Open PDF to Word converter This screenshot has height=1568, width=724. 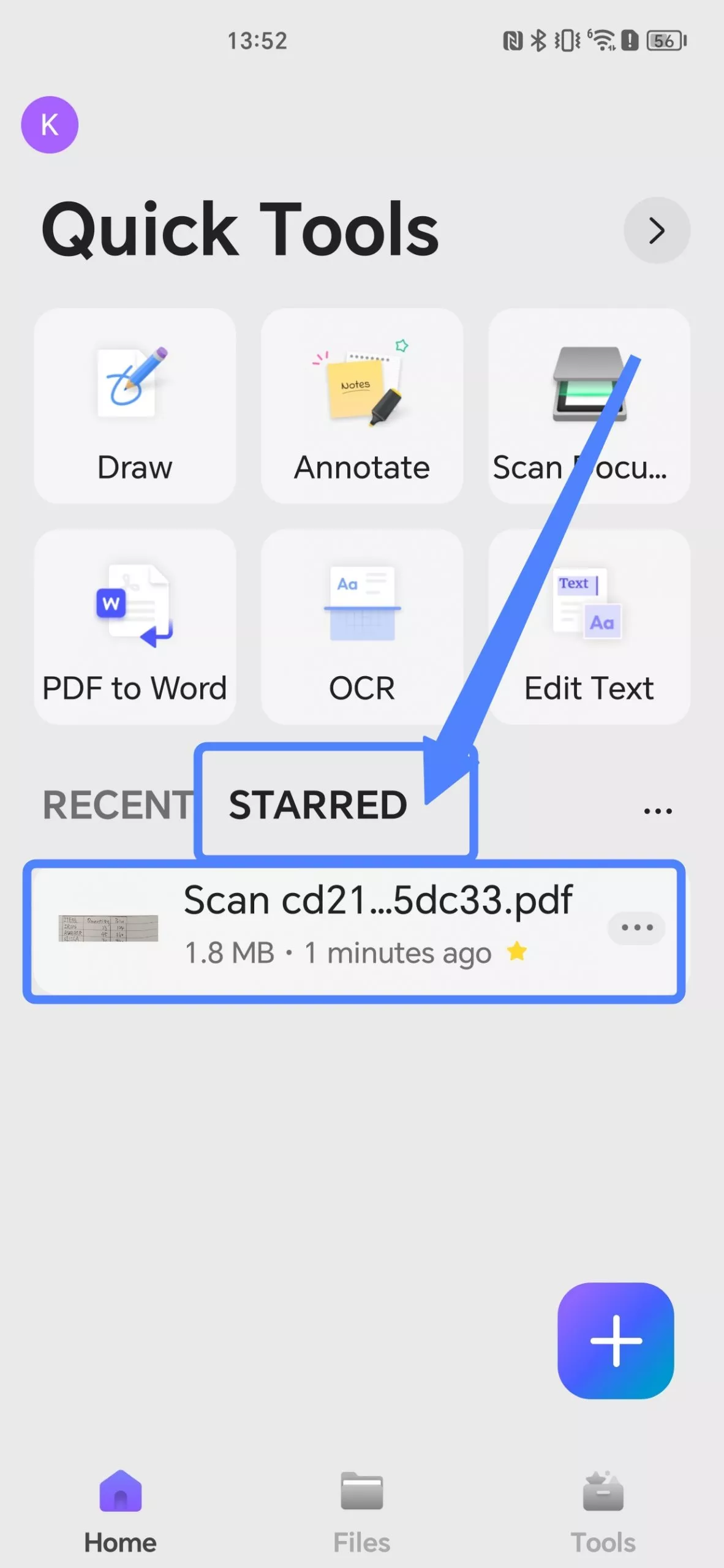click(135, 627)
